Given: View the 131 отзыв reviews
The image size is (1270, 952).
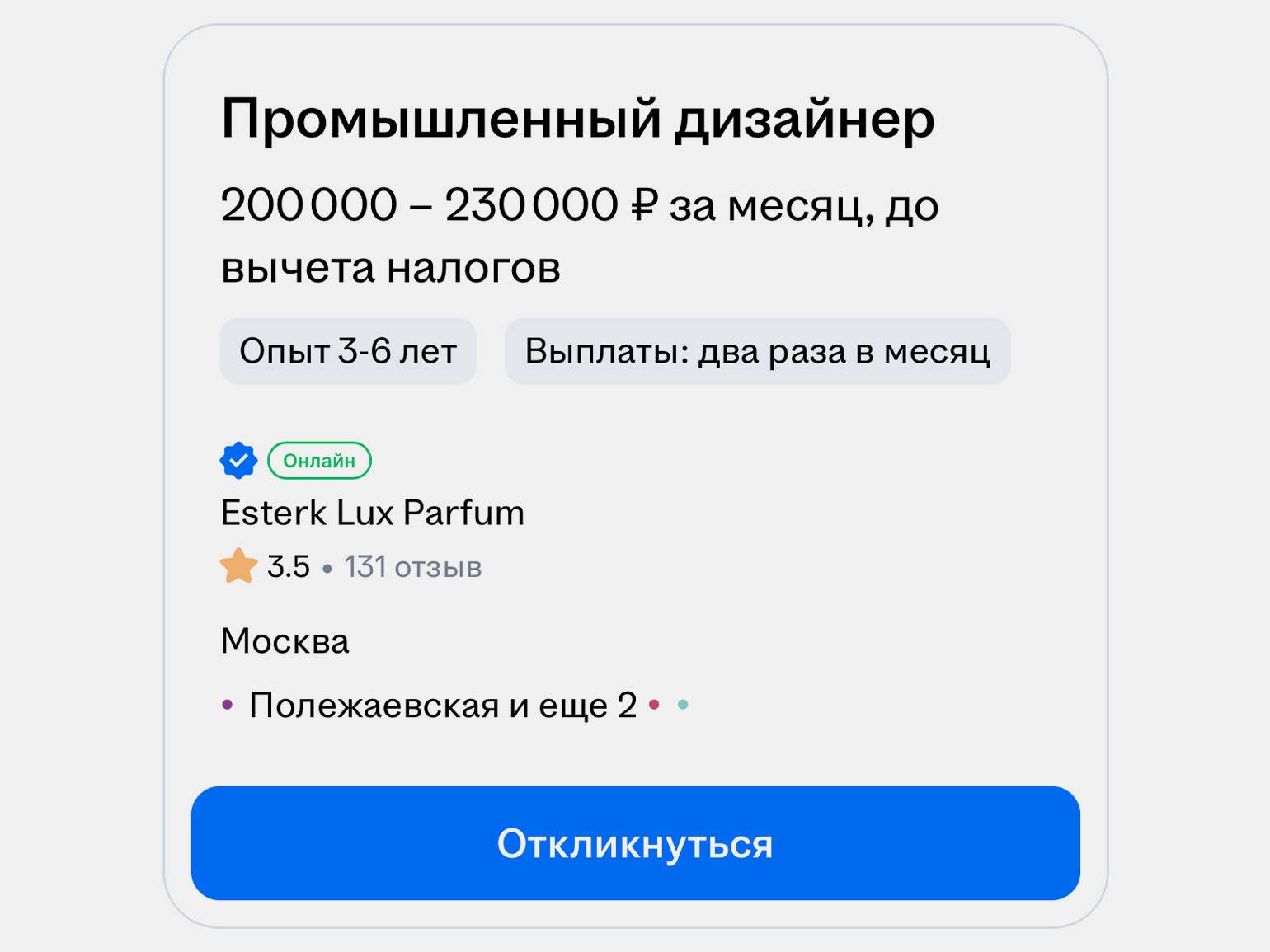Looking at the screenshot, I should point(412,567).
